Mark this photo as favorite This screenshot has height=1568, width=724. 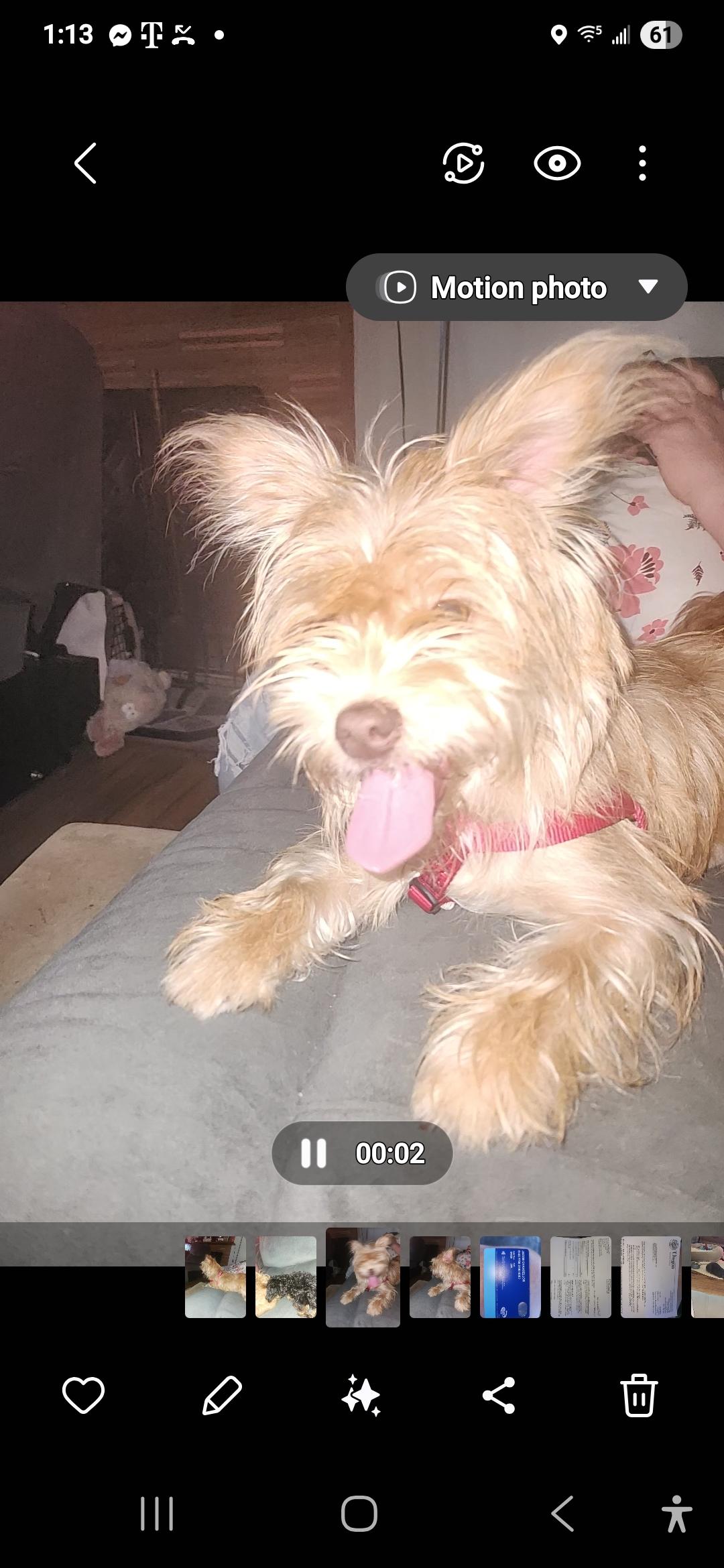[83, 1396]
